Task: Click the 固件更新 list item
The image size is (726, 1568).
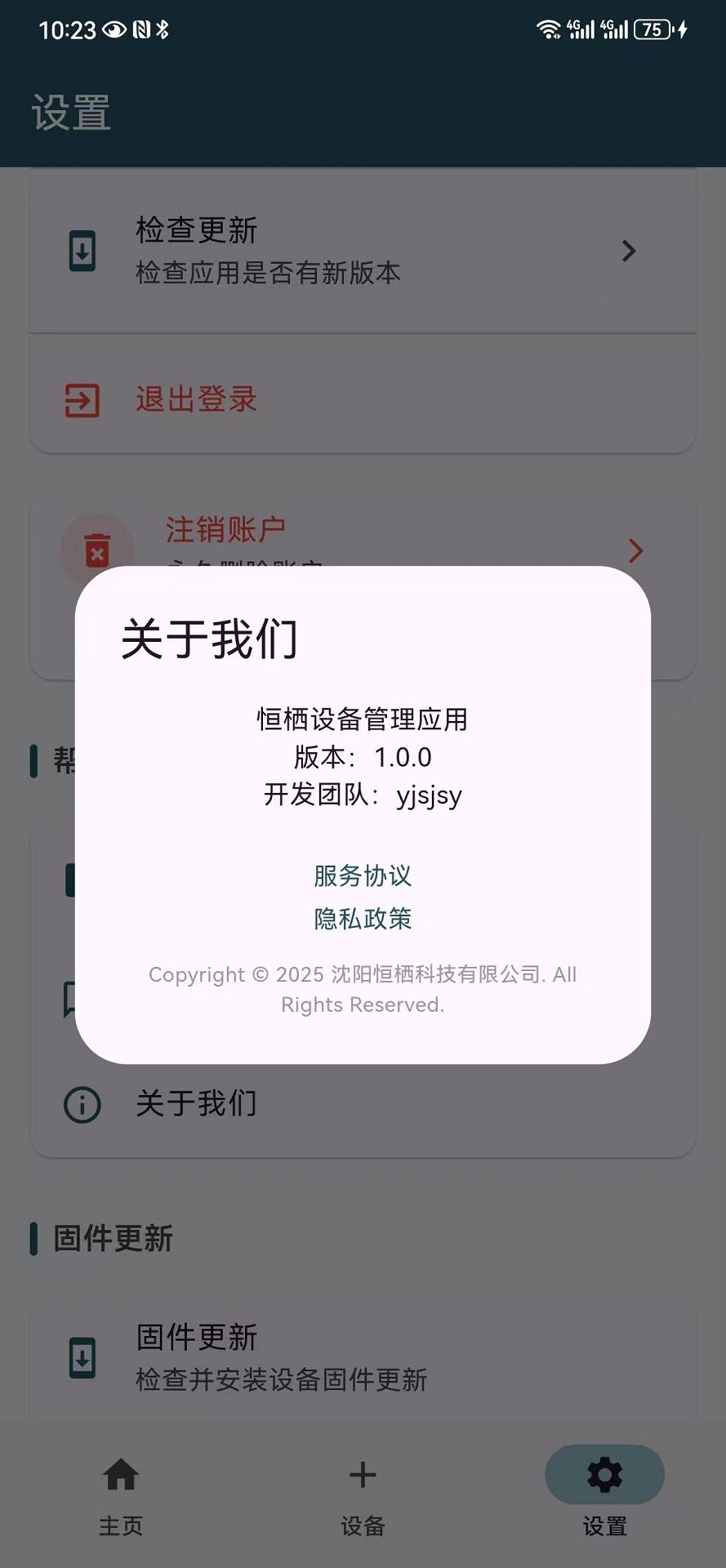Action: pos(362,1354)
